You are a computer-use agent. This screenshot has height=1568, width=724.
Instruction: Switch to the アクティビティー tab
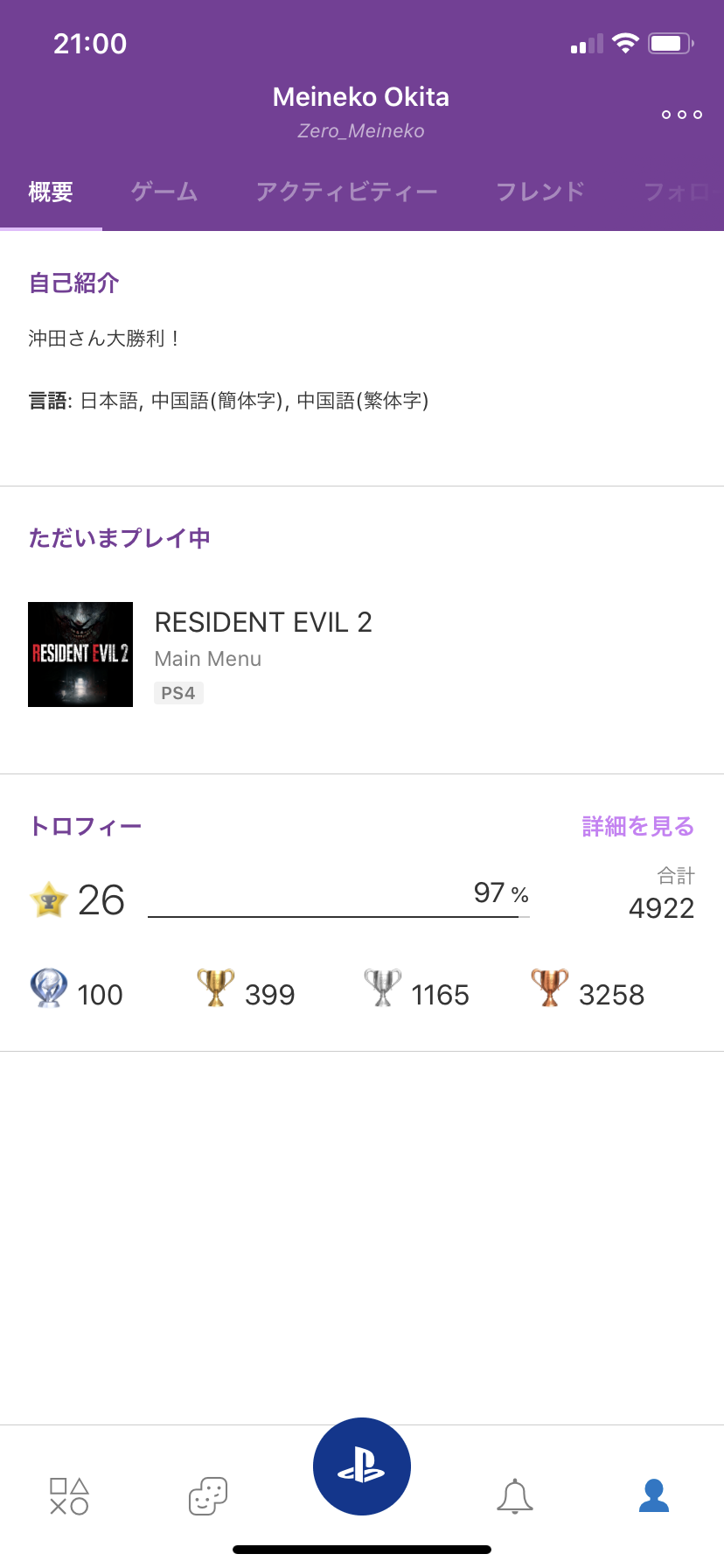pyautogui.click(x=346, y=192)
